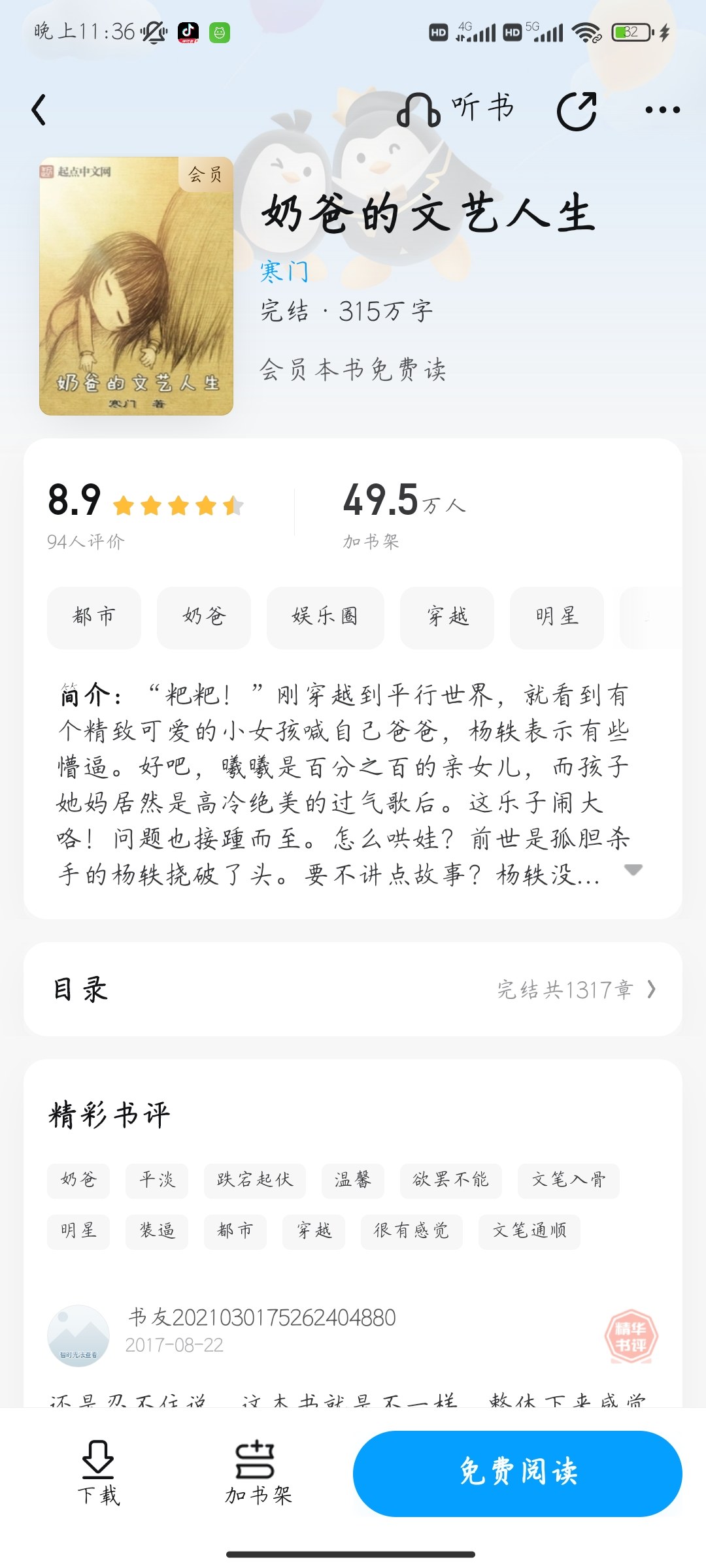Open author 寒门's page

(284, 271)
